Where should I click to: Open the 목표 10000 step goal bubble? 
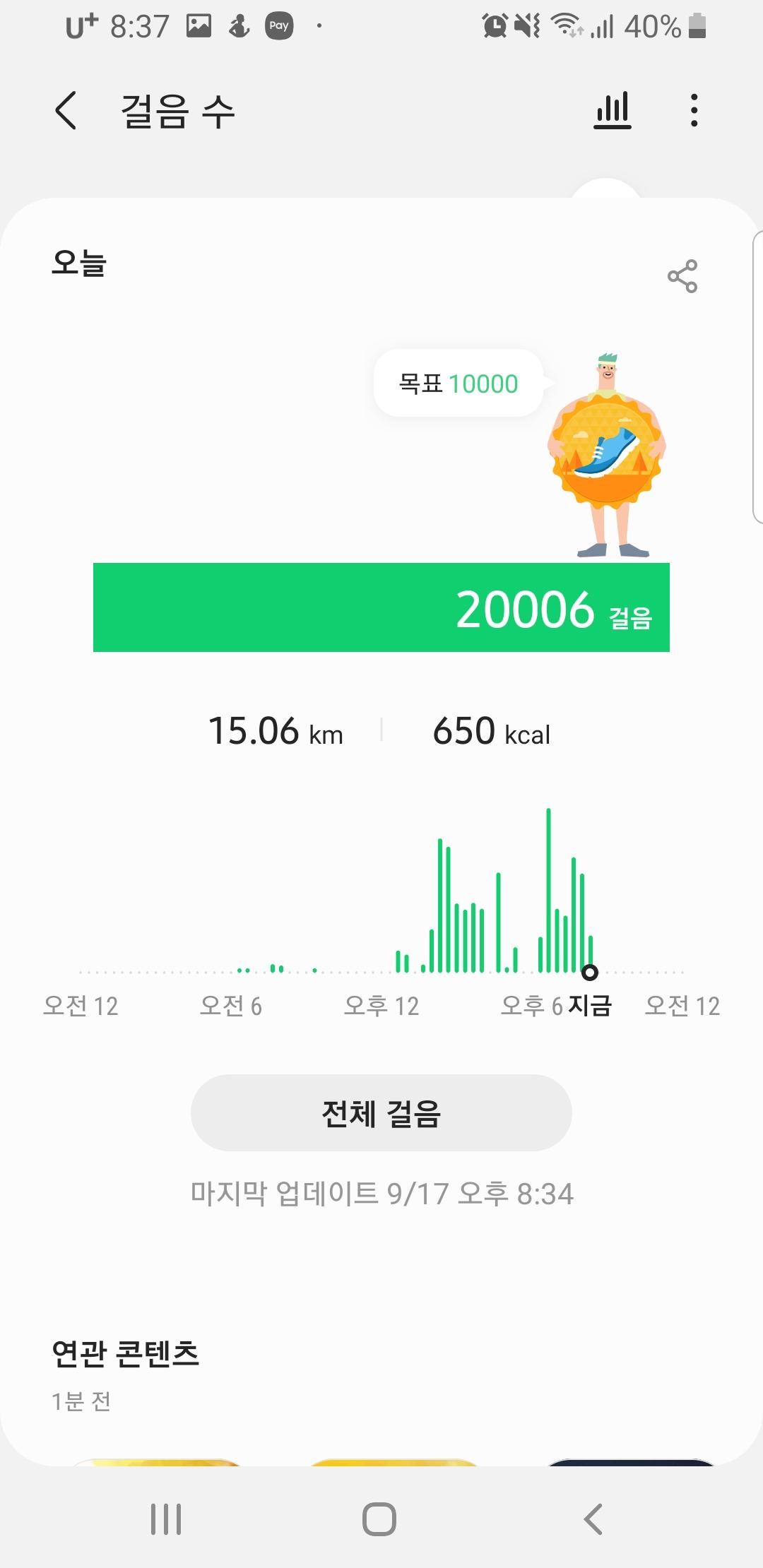coord(459,384)
